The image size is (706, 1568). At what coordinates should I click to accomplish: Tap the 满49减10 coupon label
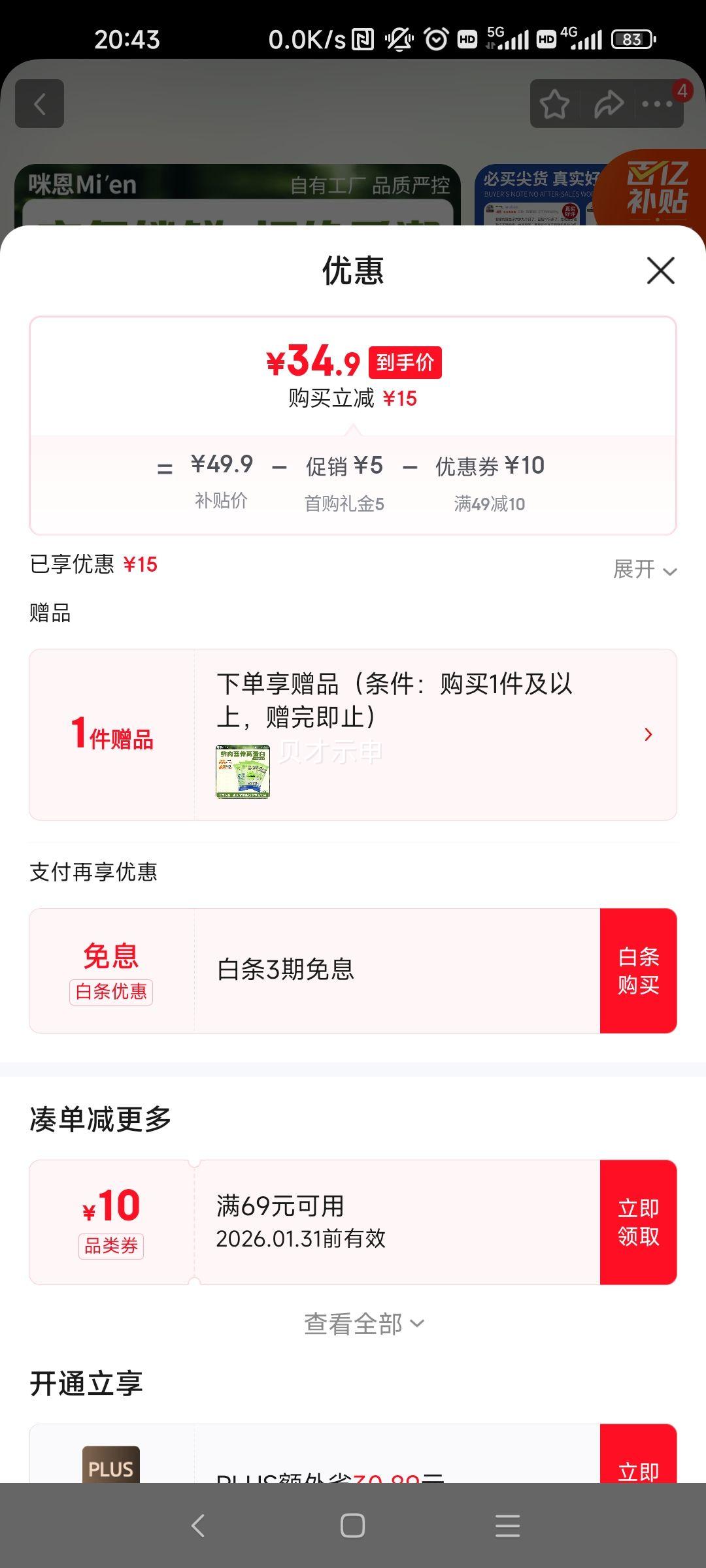[x=489, y=503]
